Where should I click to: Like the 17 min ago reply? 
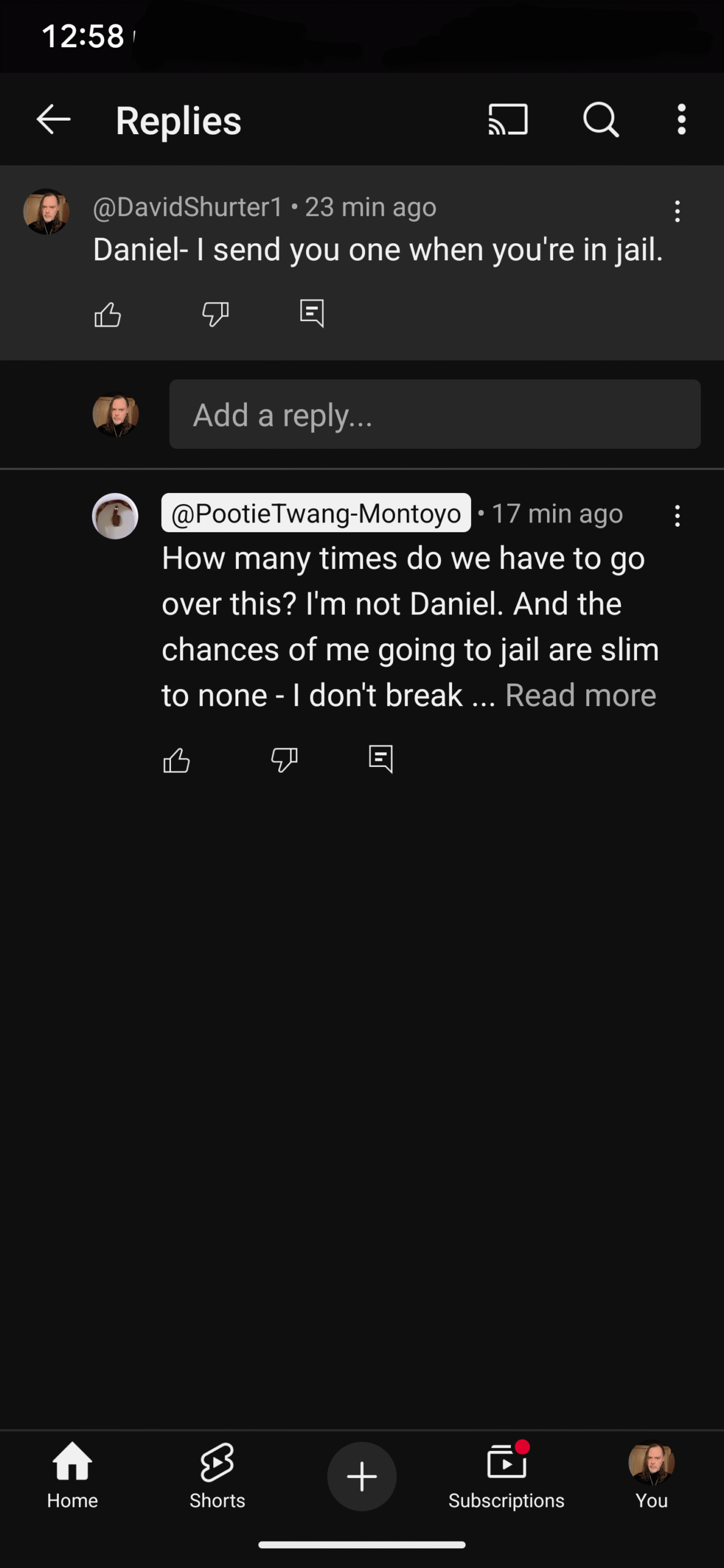[176, 761]
